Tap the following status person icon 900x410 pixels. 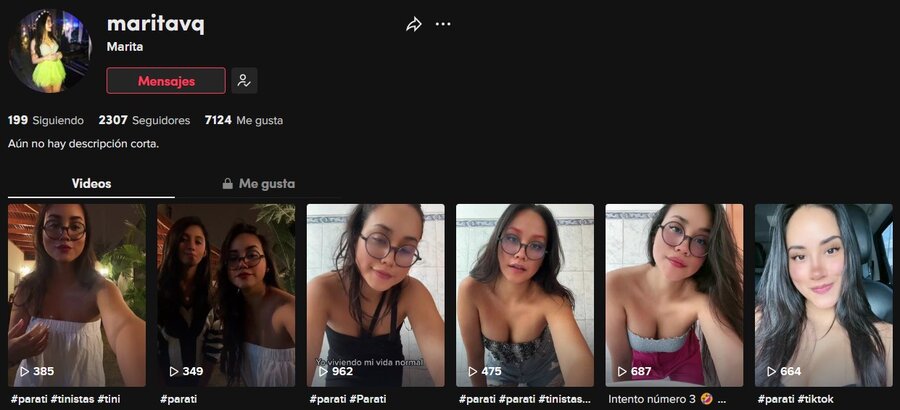[x=244, y=81]
